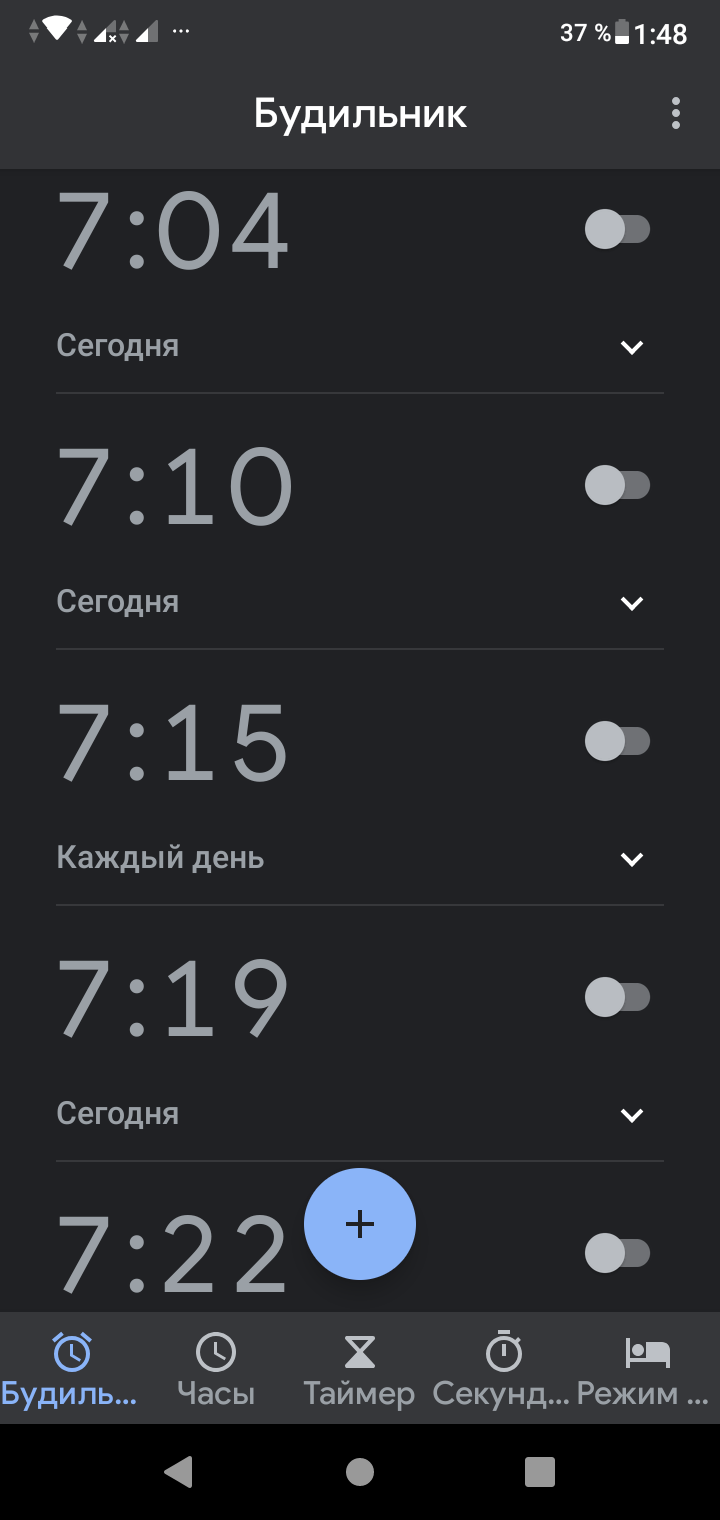Image resolution: width=720 pixels, height=1520 pixels.
Task: Open the overflow menu in the app bar
Action: (x=676, y=114)
